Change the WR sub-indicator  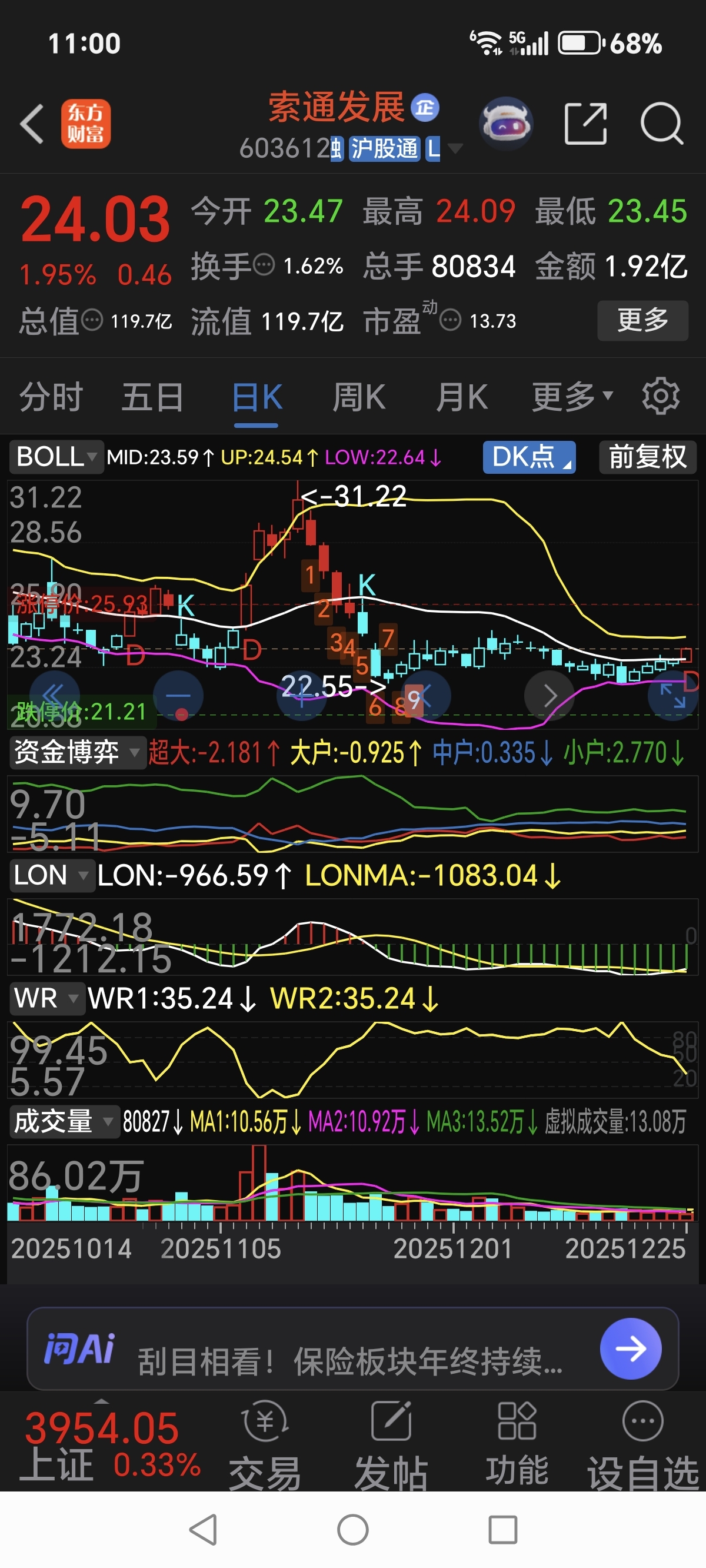[46, 999]
